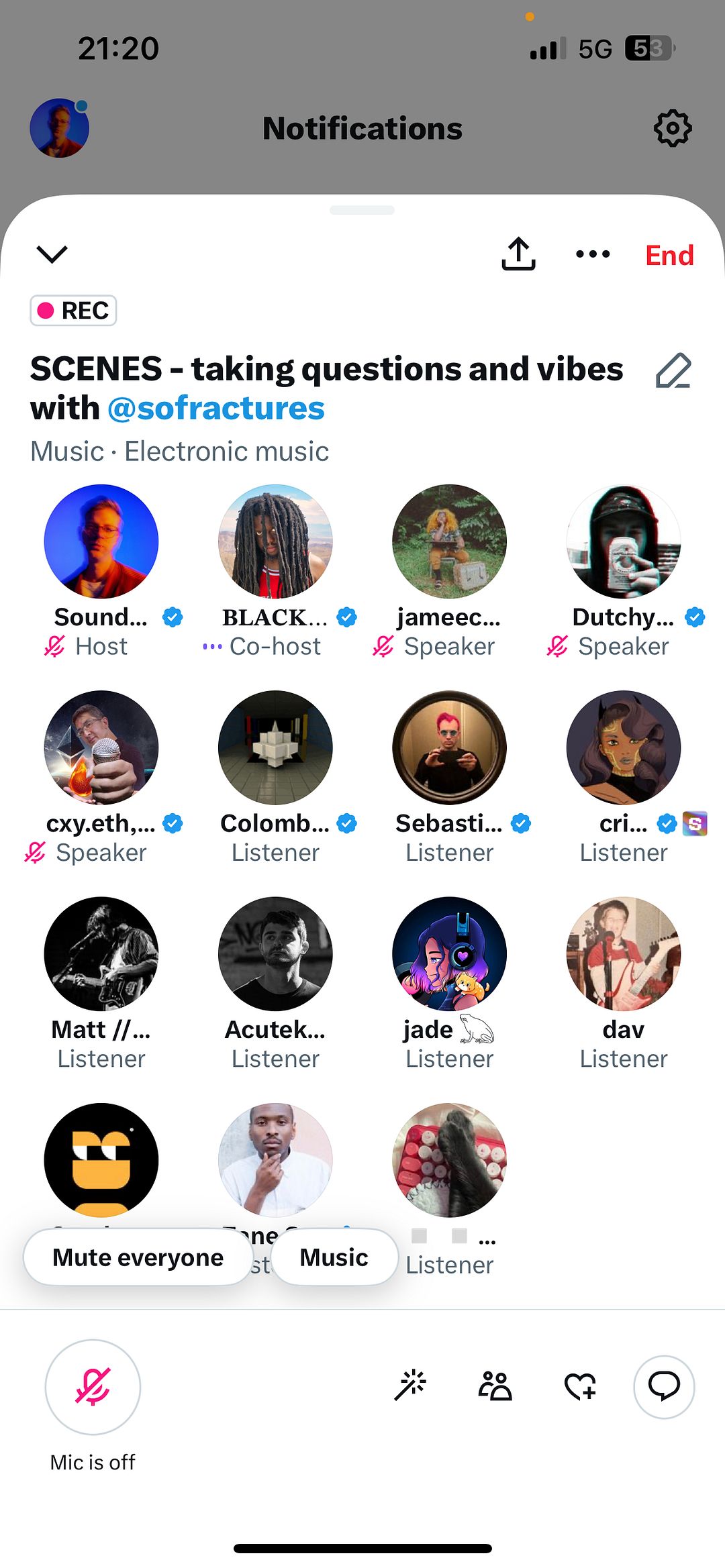Share this Space

click(518, 254)
